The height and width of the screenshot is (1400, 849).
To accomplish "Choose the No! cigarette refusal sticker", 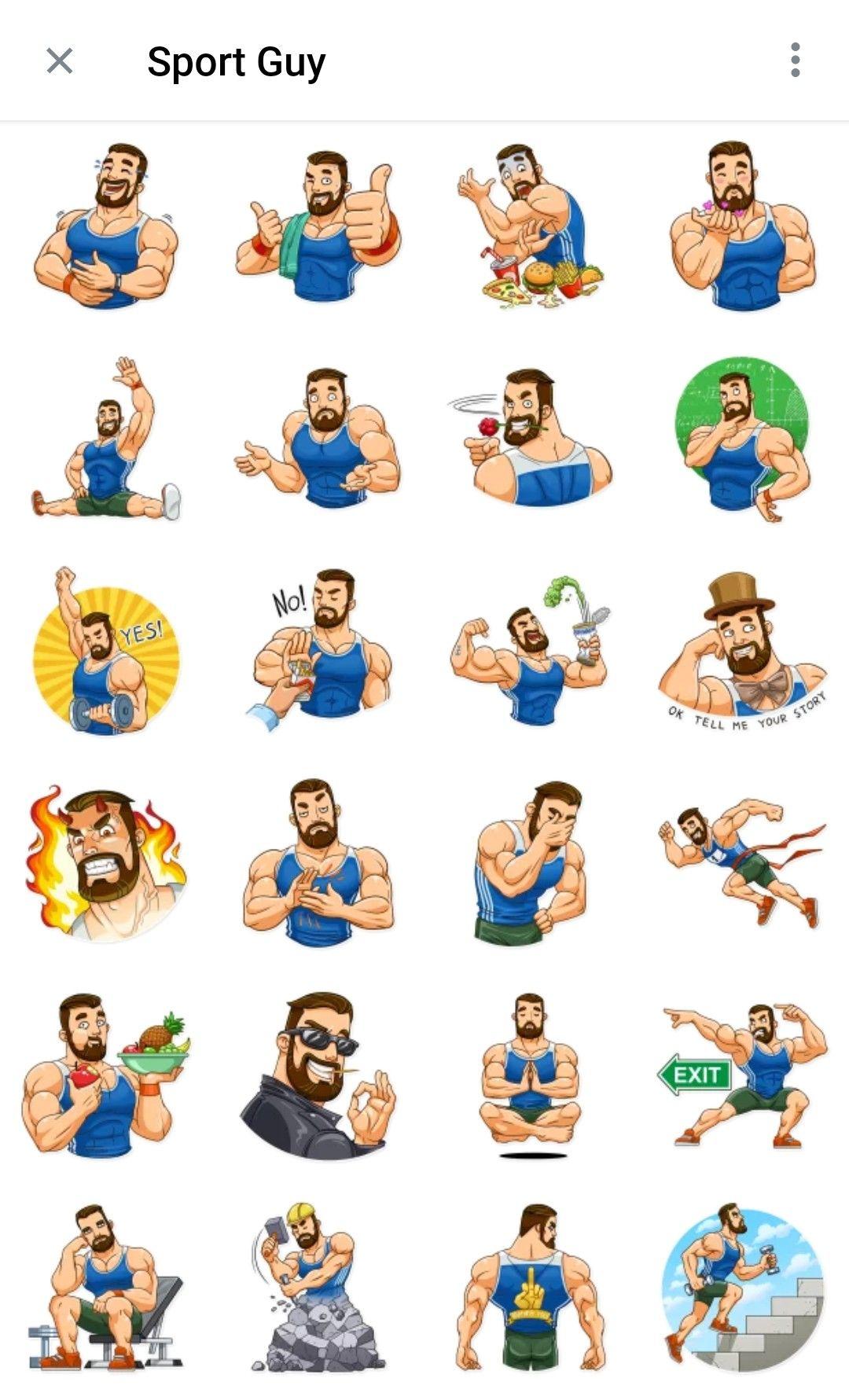I will coord(318,651).
